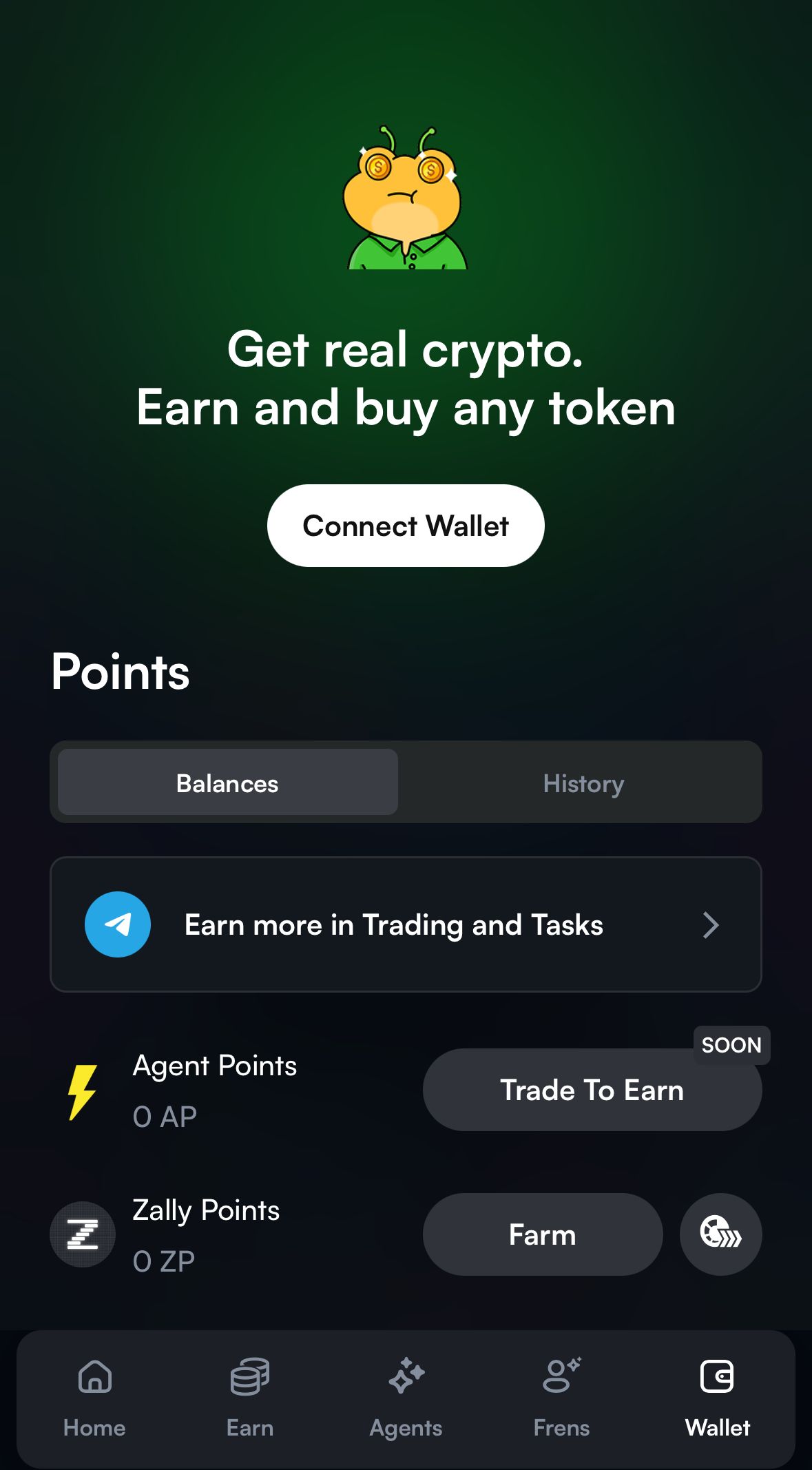Screen dimensions: 812x1470
Task: Open the wheel icon next to Farm
Action: click(x=720, y=1234)
